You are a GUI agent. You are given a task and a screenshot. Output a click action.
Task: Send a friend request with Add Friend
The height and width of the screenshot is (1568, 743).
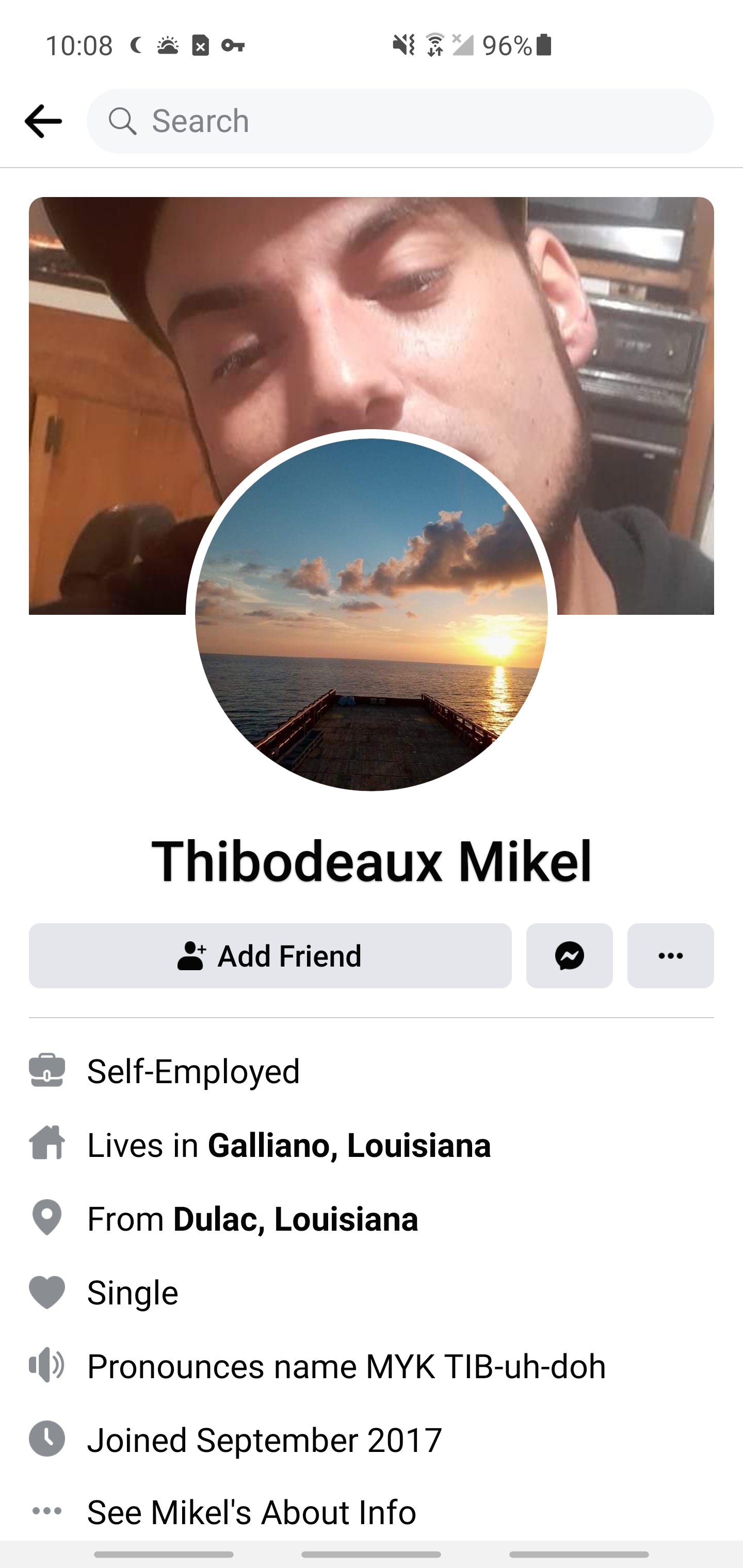pyautogui.click(x=270, y=956)
